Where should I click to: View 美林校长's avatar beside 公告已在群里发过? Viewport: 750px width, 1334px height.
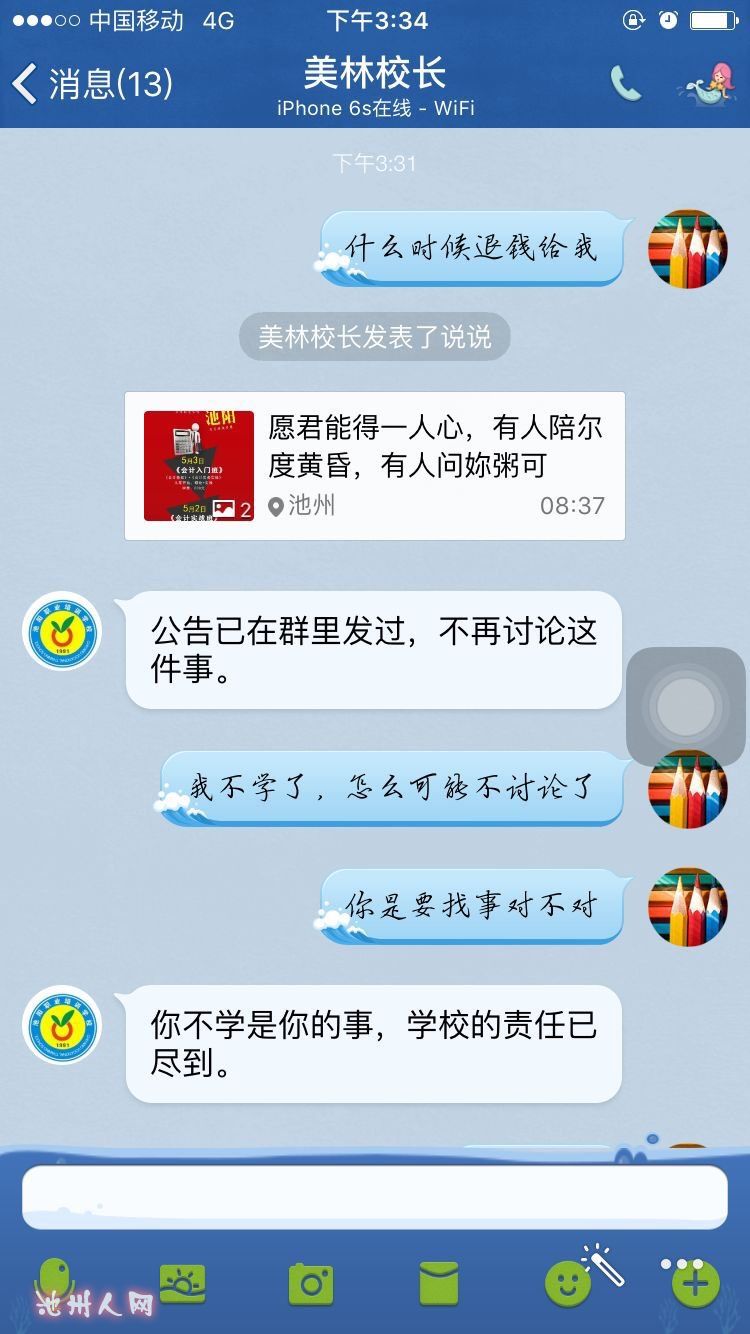point(62,631)
